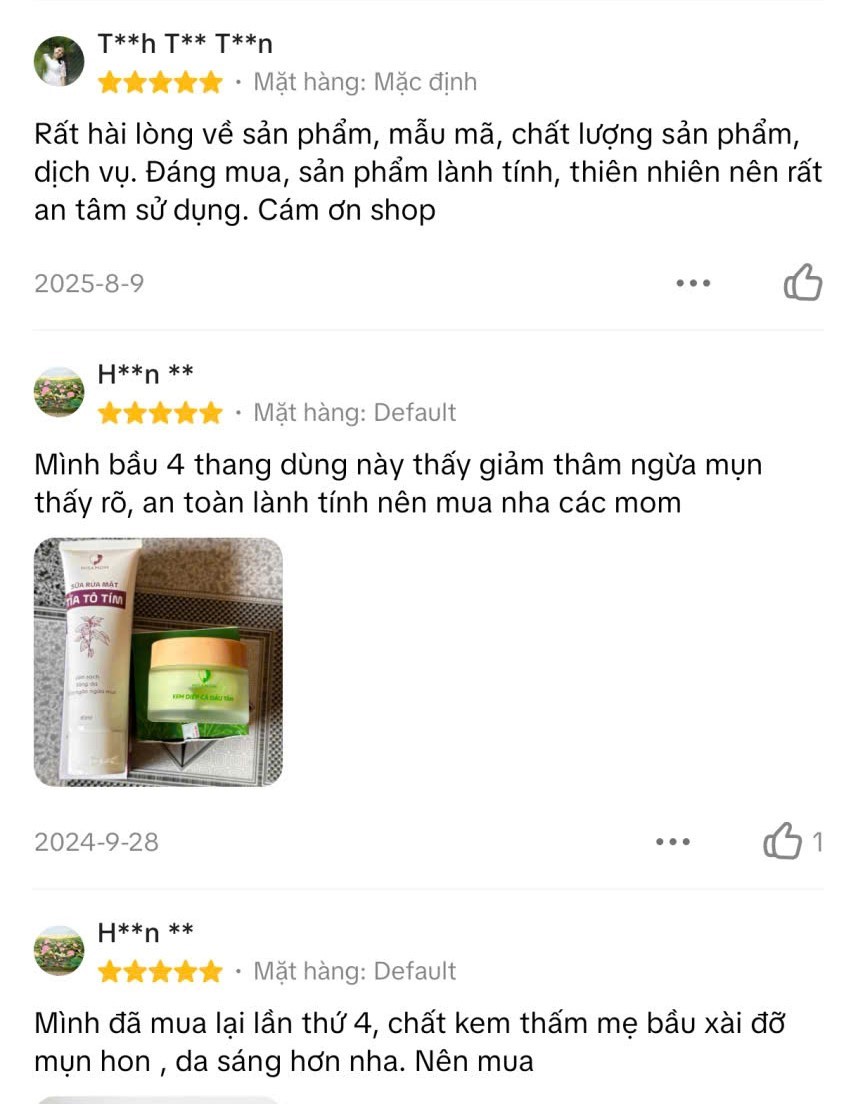Screen dimensions: 858x1104
Task: Open the profile picture of T**h T** T**n
Action: [59, 62]
